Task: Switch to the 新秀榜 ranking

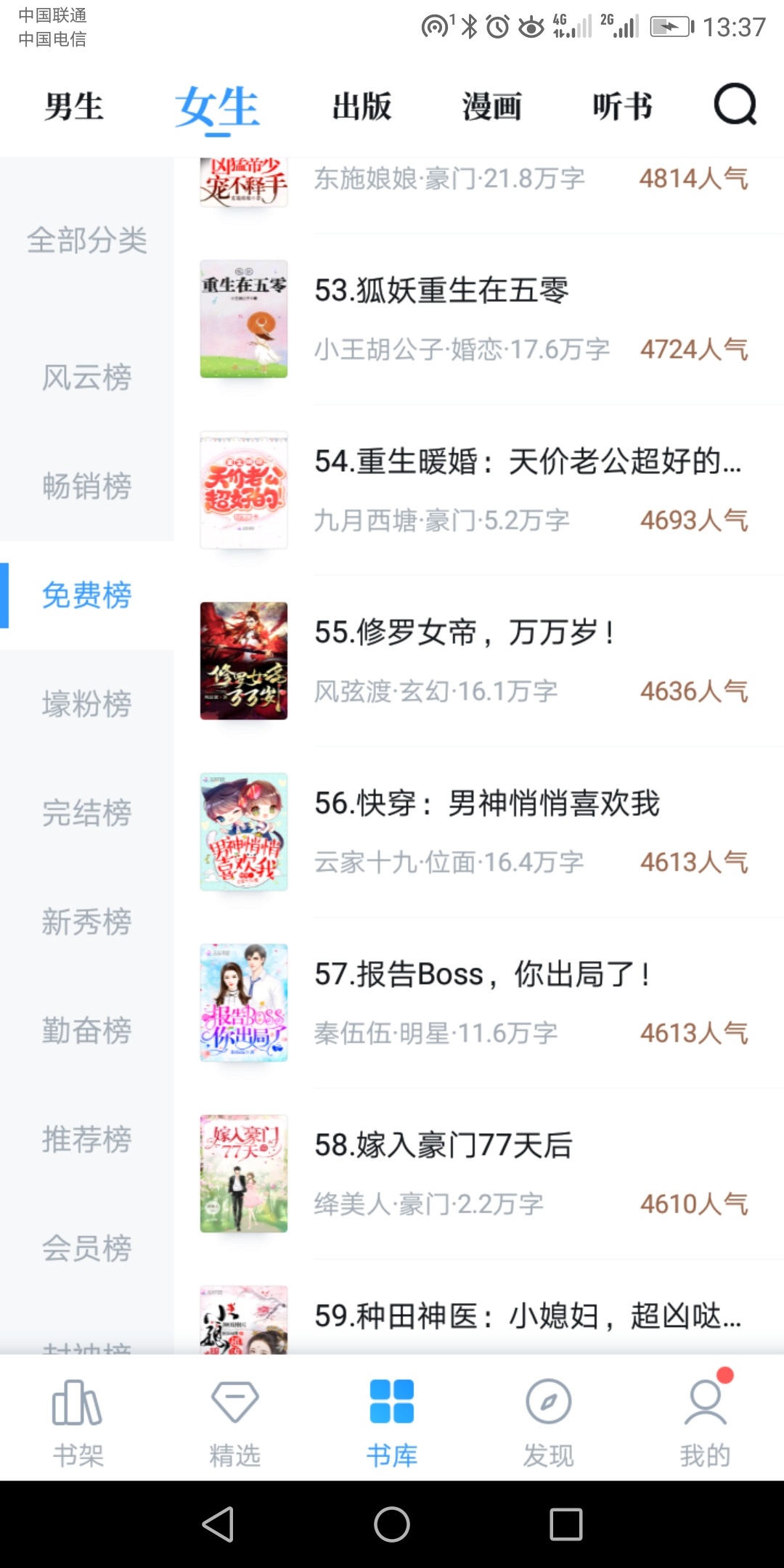Action: [87, 922]
